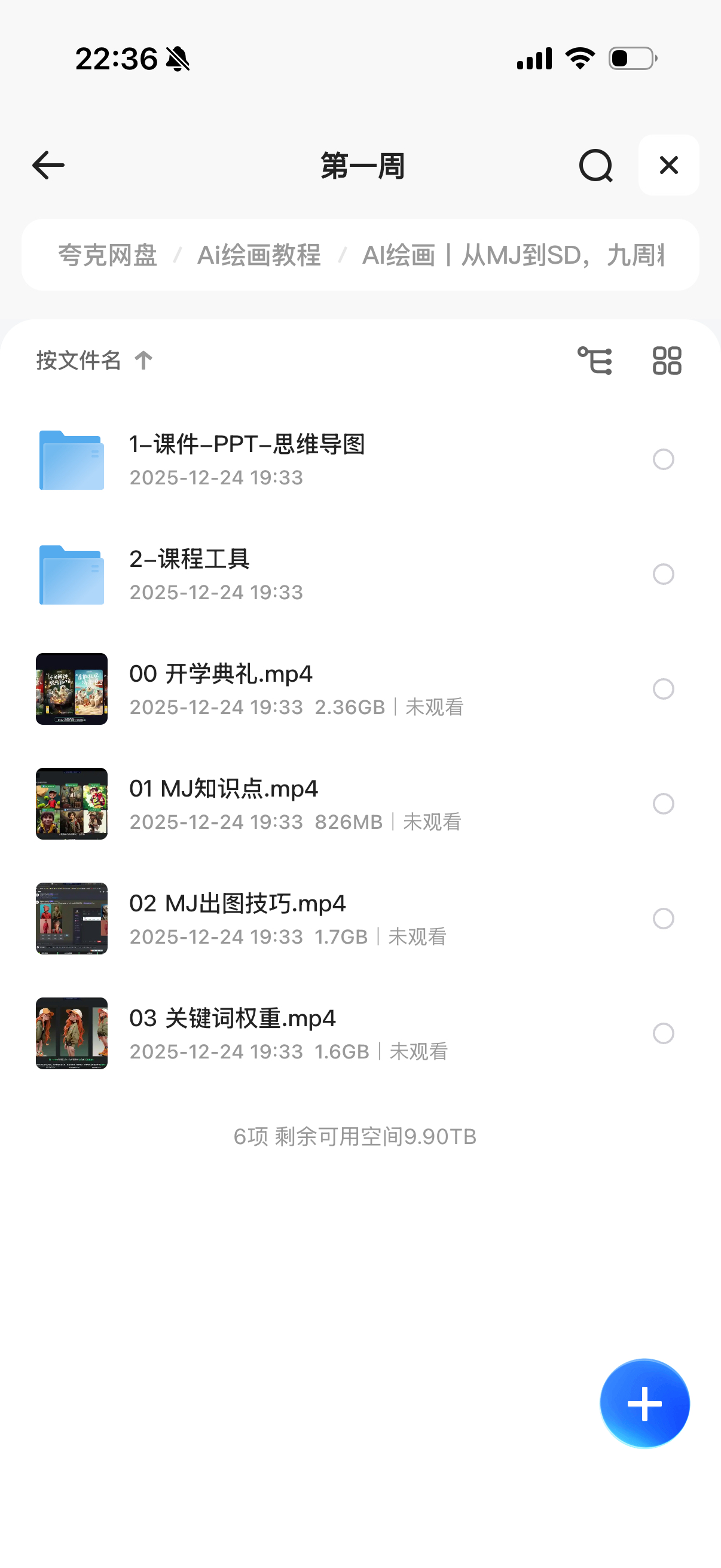Tap the blue plus add button
721x1568 pixels.
coord(644,1403)
